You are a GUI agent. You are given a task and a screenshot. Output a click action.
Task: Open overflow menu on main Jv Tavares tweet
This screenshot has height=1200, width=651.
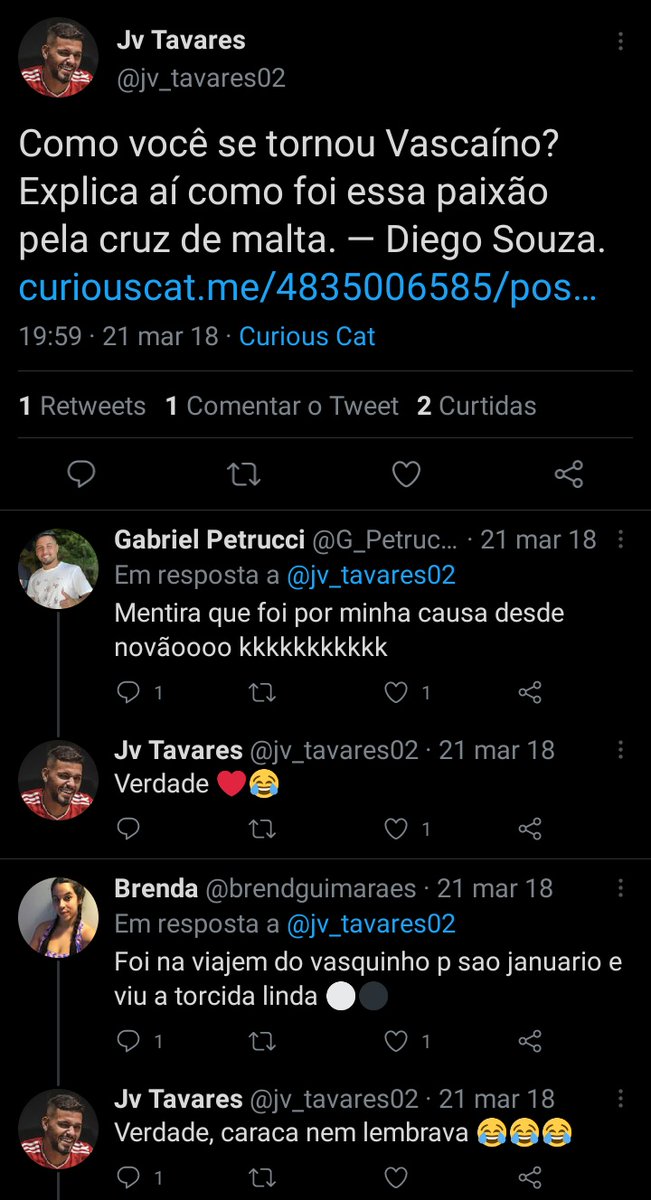click(621, 43)
